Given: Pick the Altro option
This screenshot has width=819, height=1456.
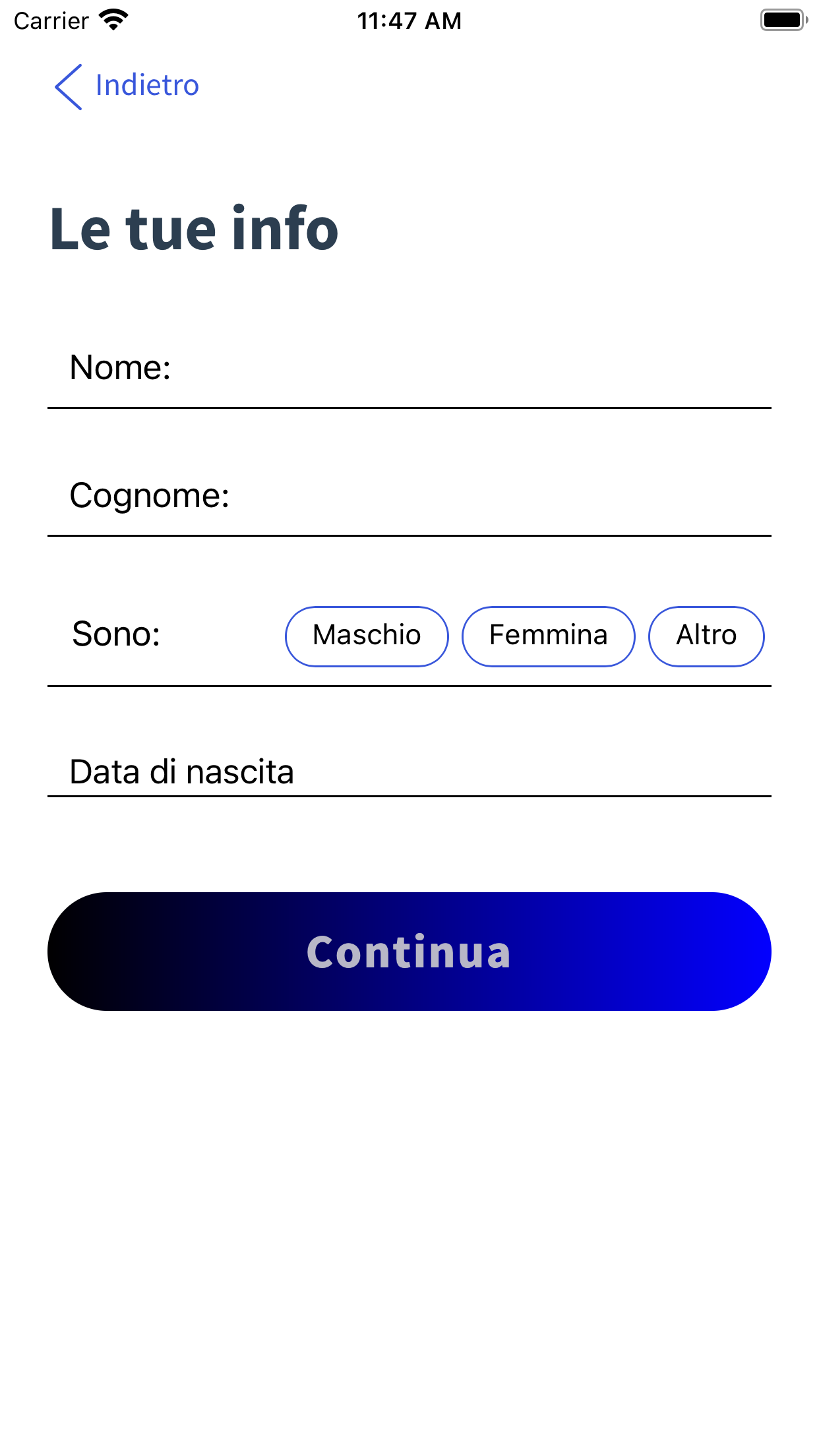Looking at the screenshot, I should pos(706,636).
